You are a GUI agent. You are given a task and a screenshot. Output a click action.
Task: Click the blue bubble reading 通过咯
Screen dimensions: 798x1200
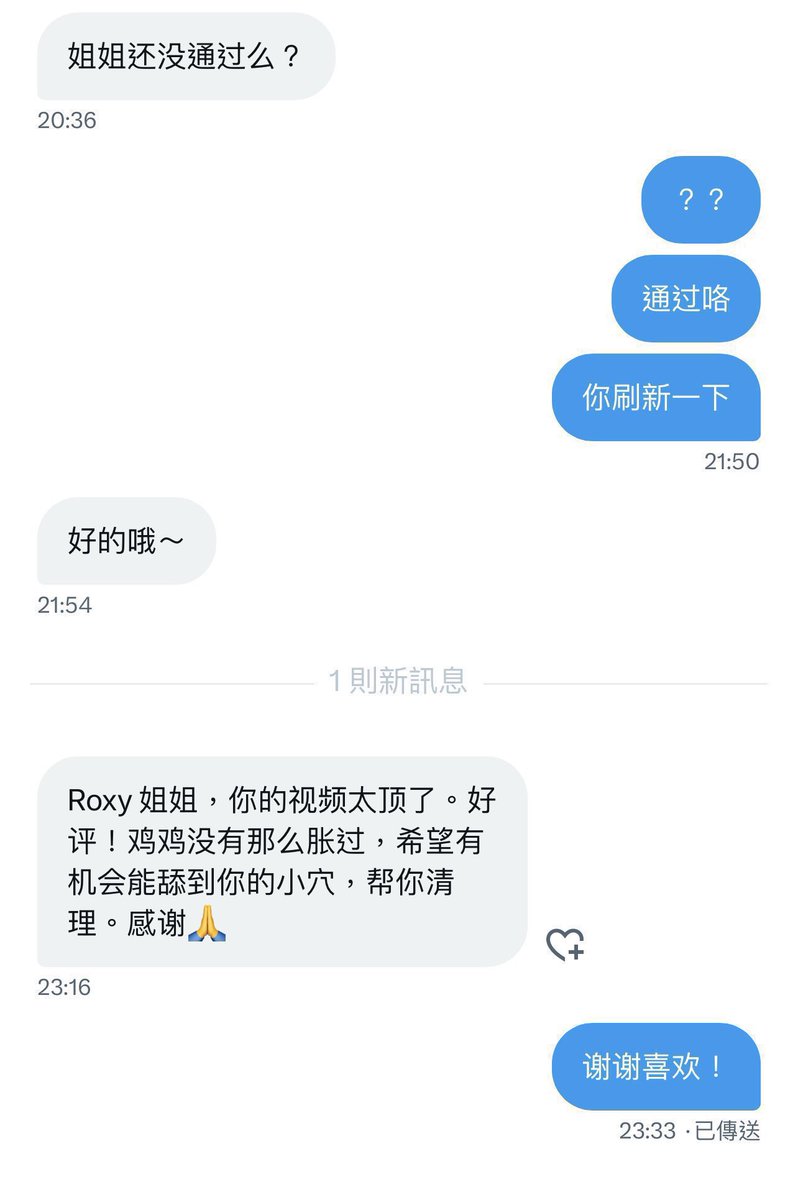point(686,298)
